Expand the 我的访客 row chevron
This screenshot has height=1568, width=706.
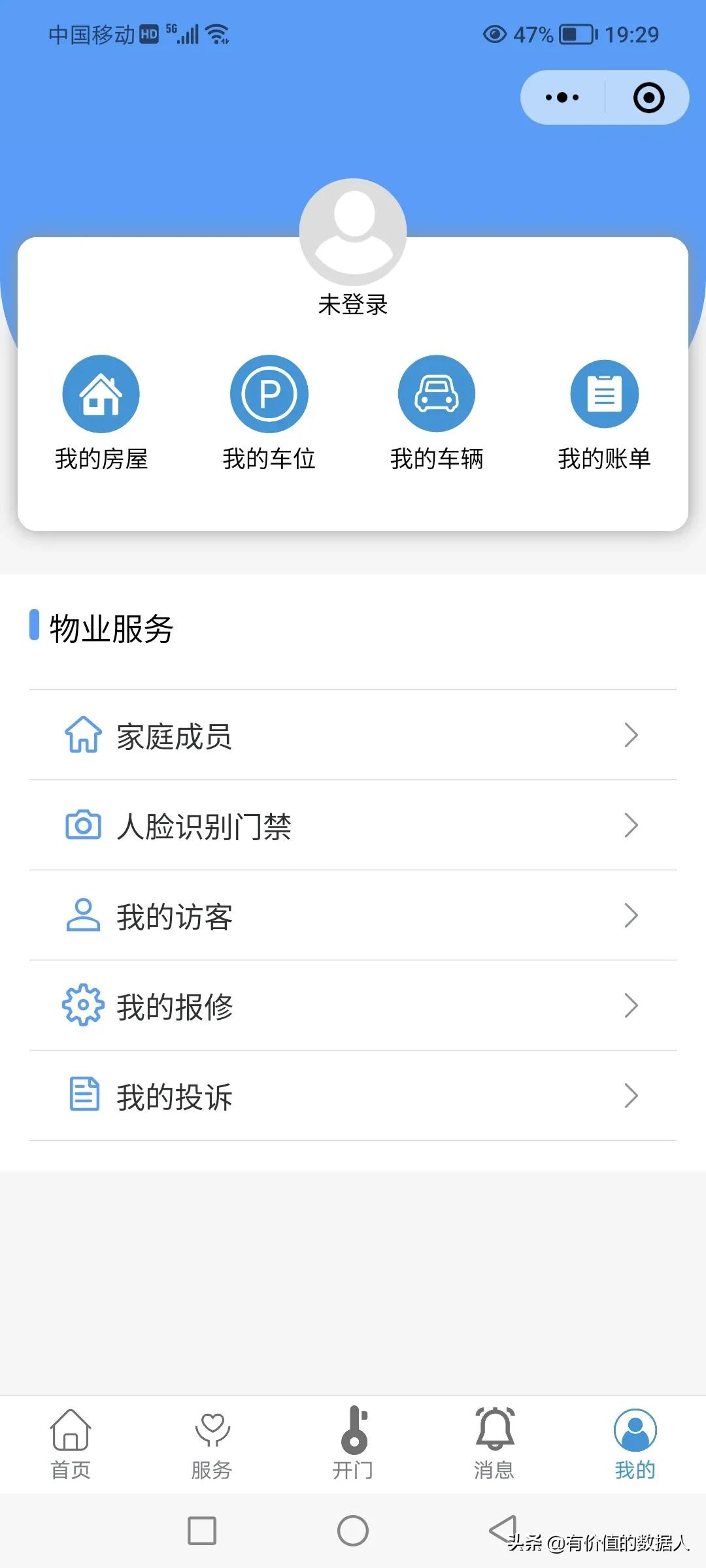631,915
